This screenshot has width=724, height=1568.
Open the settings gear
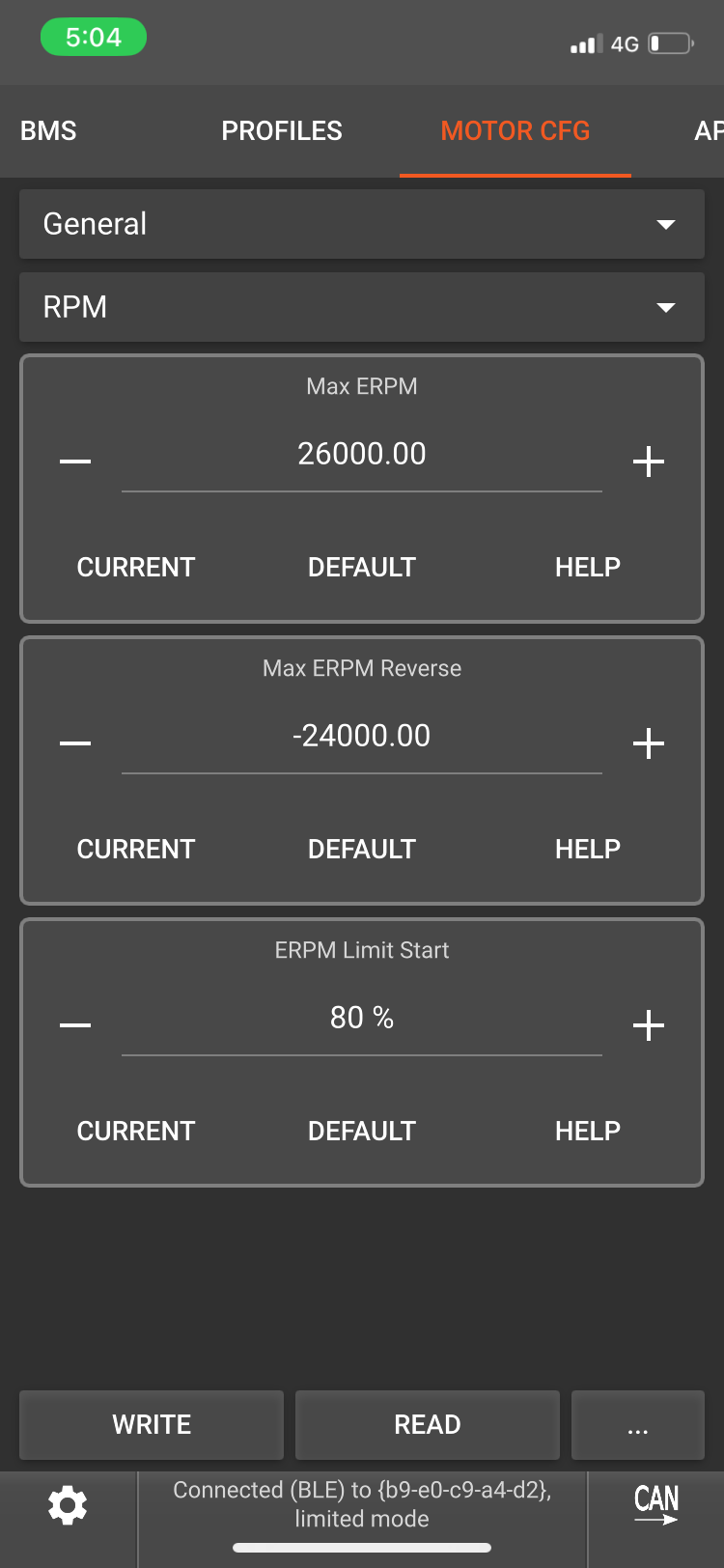pyautogui.click(x=68, y=1506)
